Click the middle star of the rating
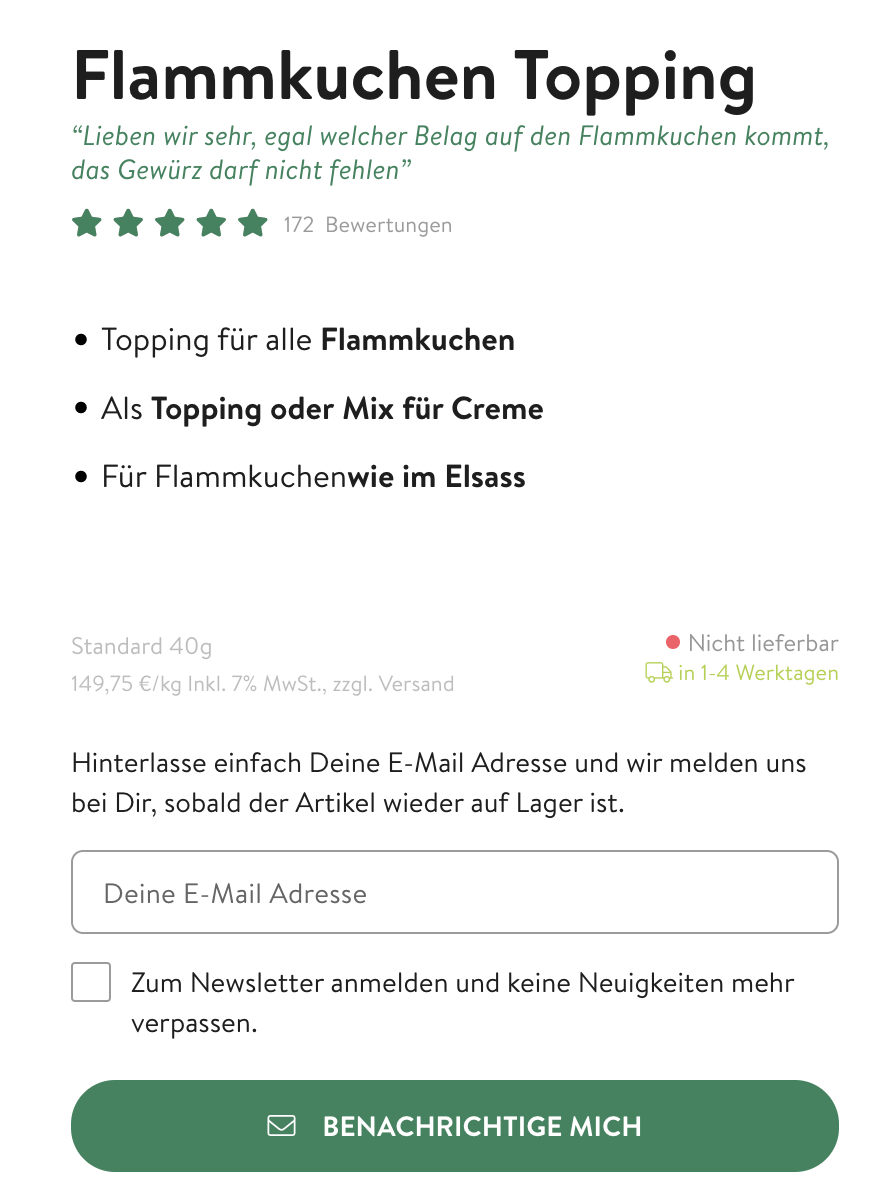 click(171, 224)
